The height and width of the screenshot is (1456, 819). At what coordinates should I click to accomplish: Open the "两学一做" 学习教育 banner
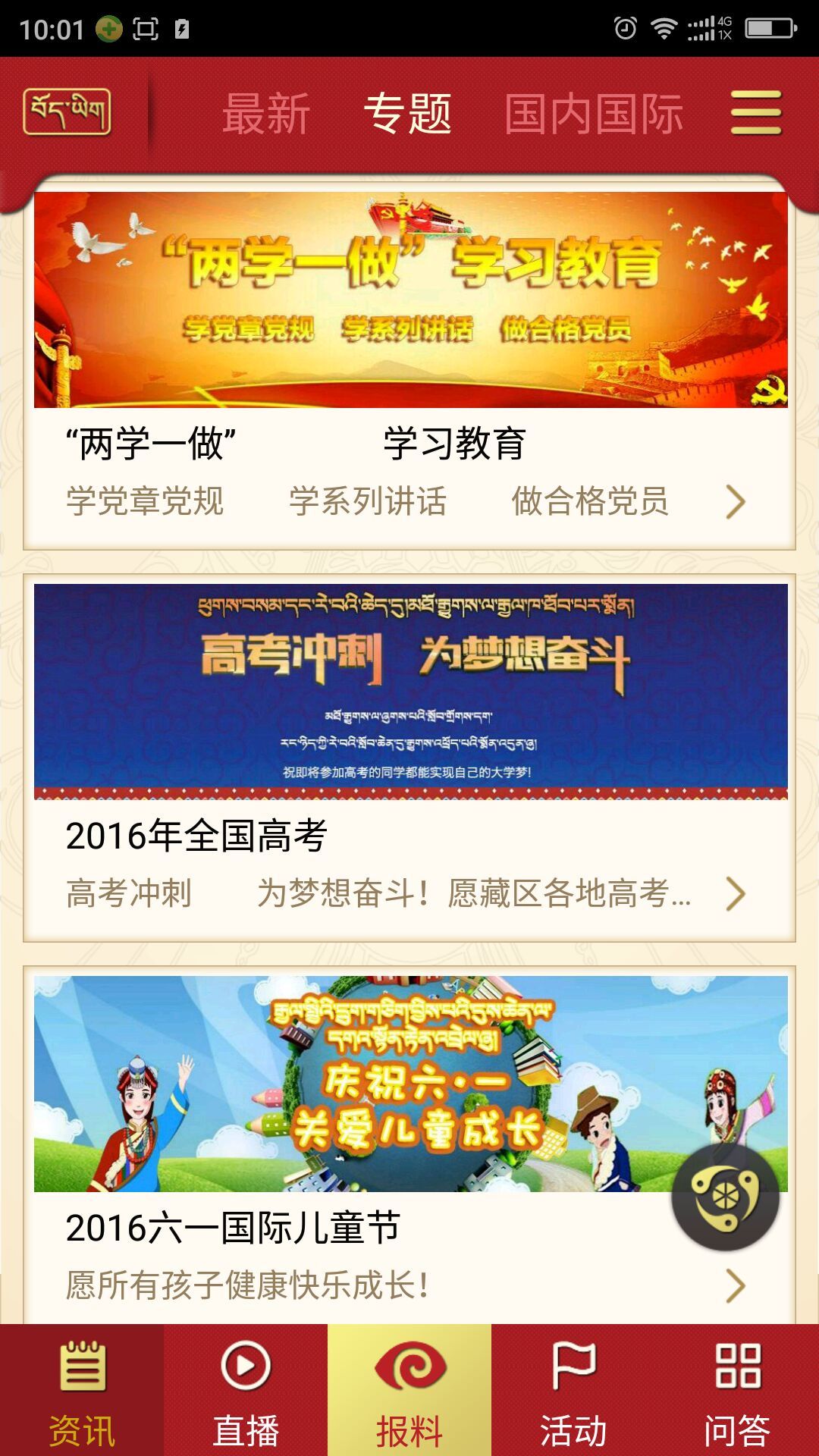(x=410, y=300)
